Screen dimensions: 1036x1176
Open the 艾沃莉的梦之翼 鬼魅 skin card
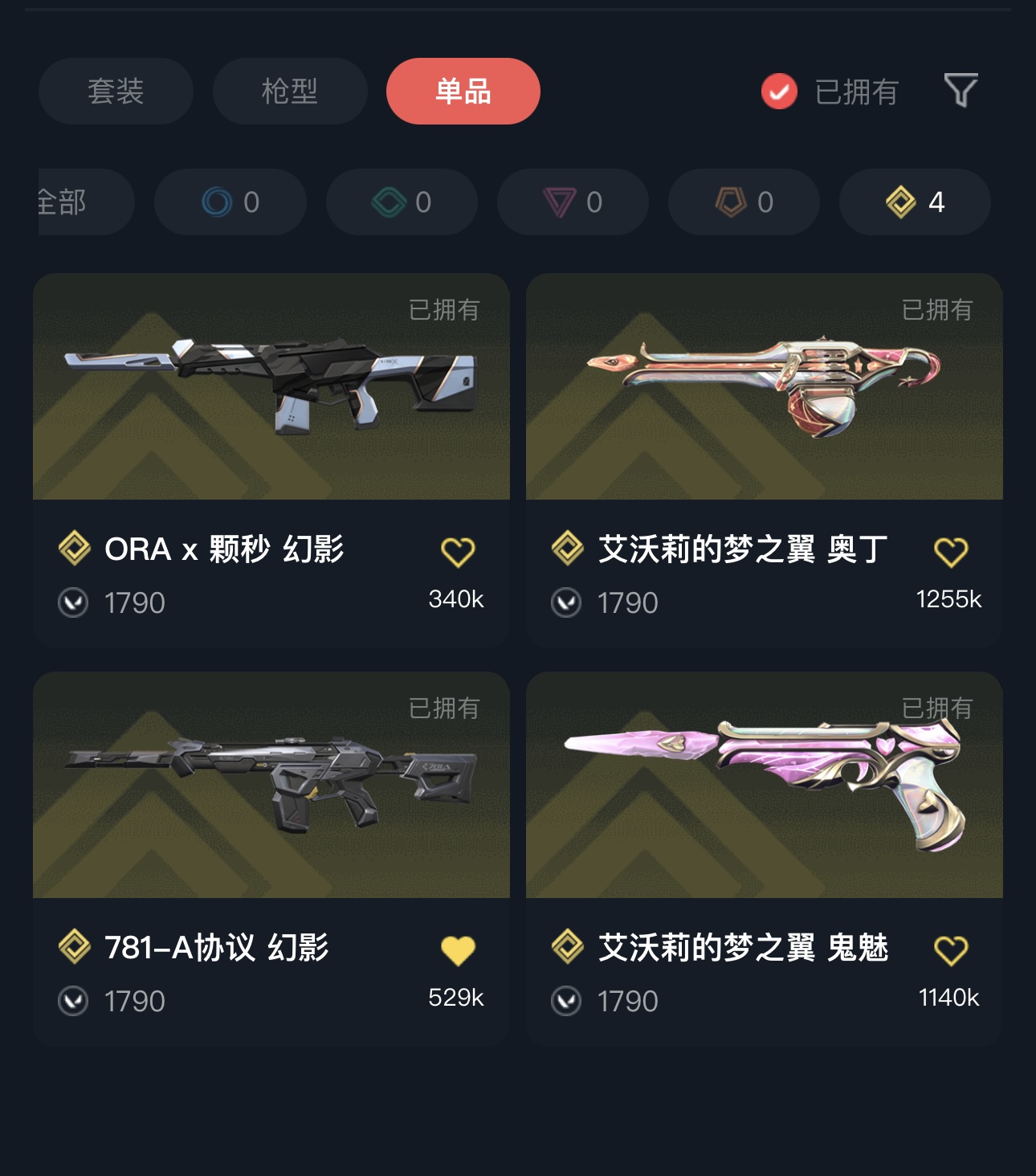click(x=764, y=786)
